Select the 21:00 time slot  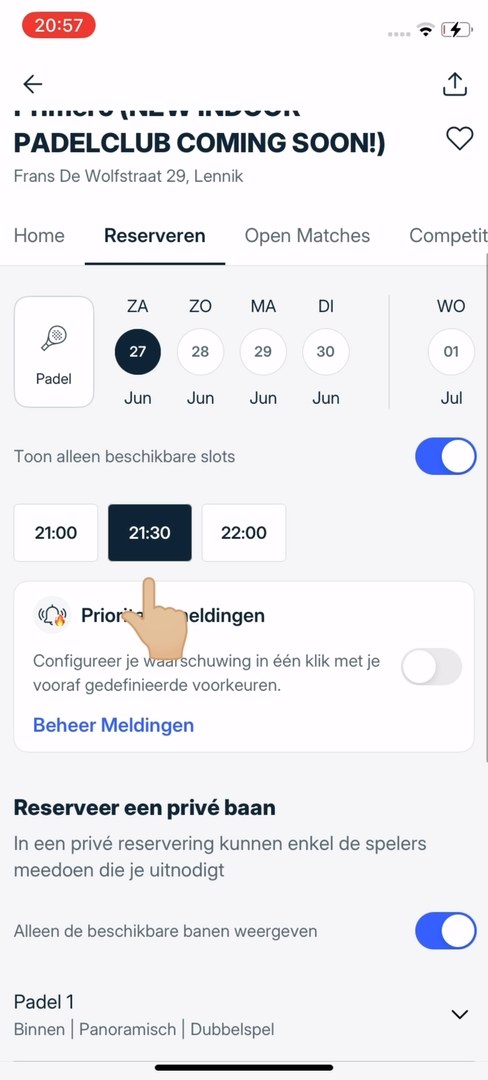(x=56, y=532)
